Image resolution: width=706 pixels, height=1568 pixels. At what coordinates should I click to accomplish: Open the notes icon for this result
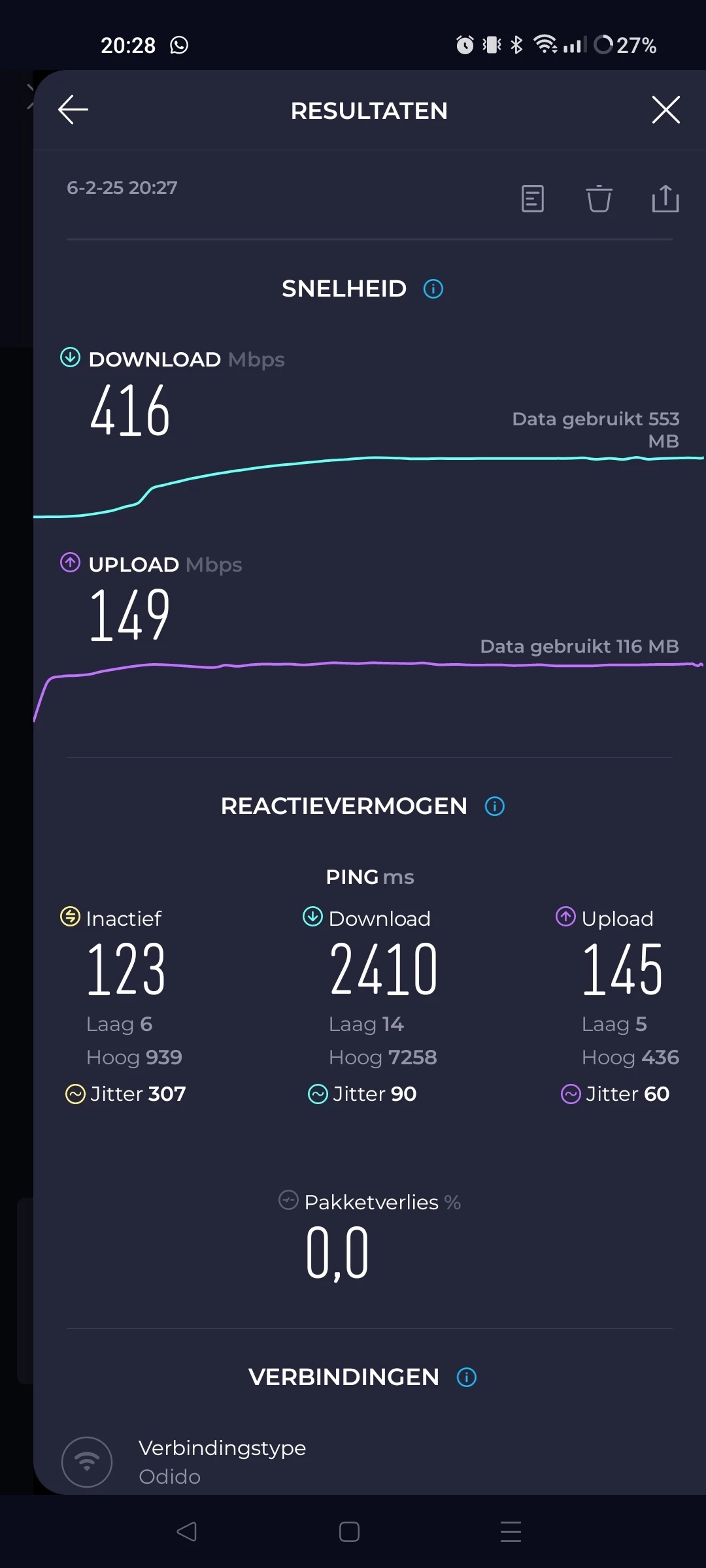point(533,199)
